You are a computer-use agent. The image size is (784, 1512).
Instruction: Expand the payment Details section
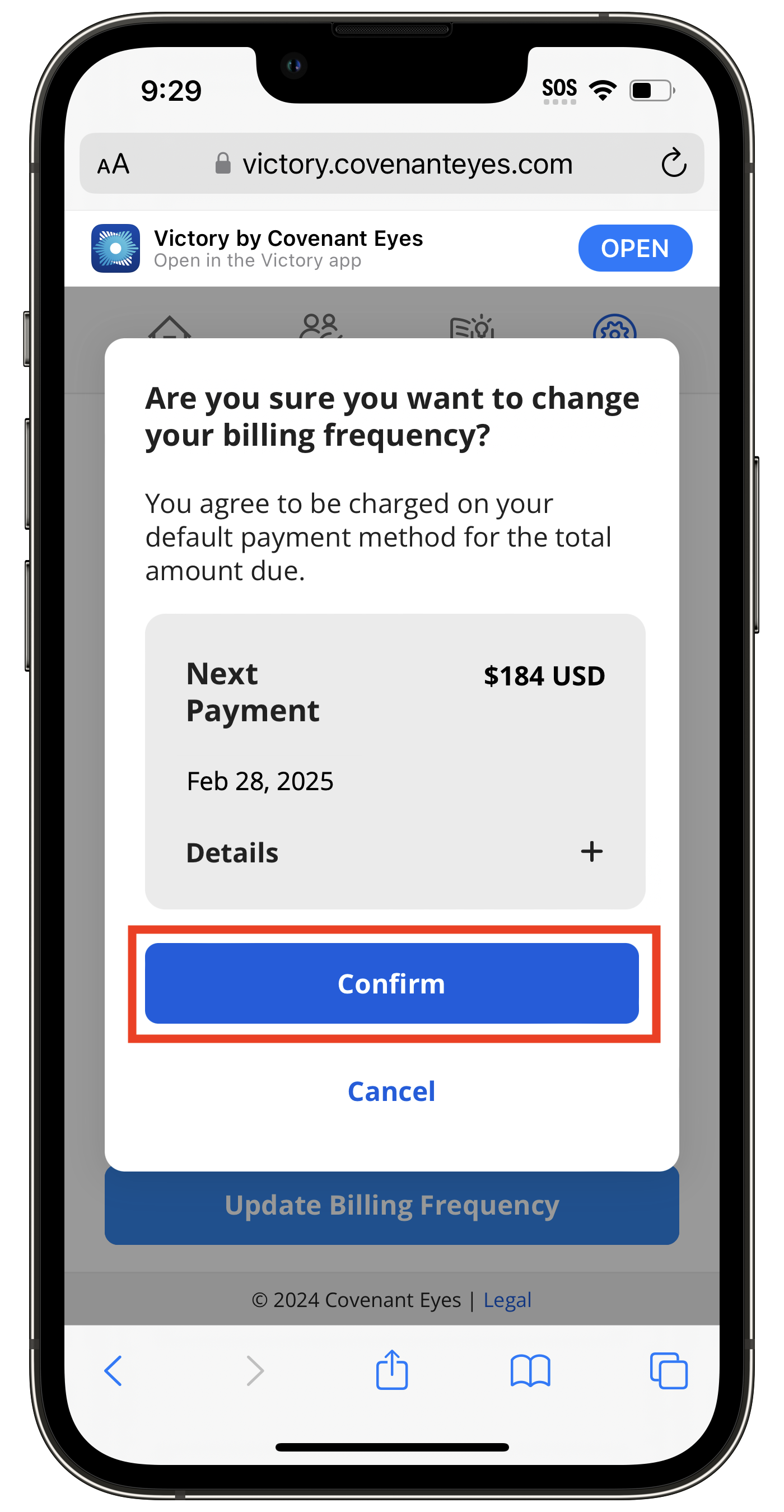(x=591, y=852)
